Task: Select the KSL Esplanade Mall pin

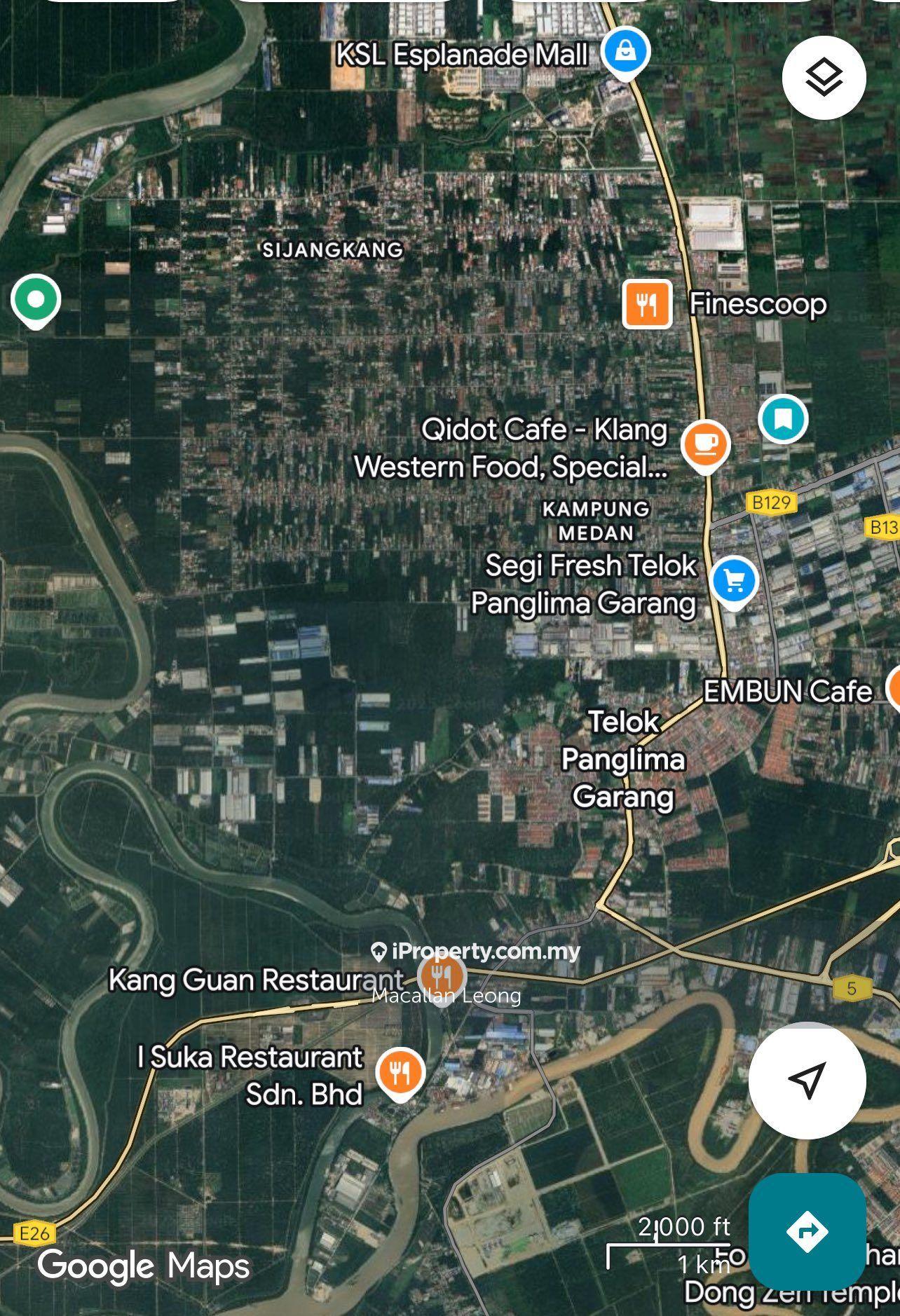Action: click(627, 52)
